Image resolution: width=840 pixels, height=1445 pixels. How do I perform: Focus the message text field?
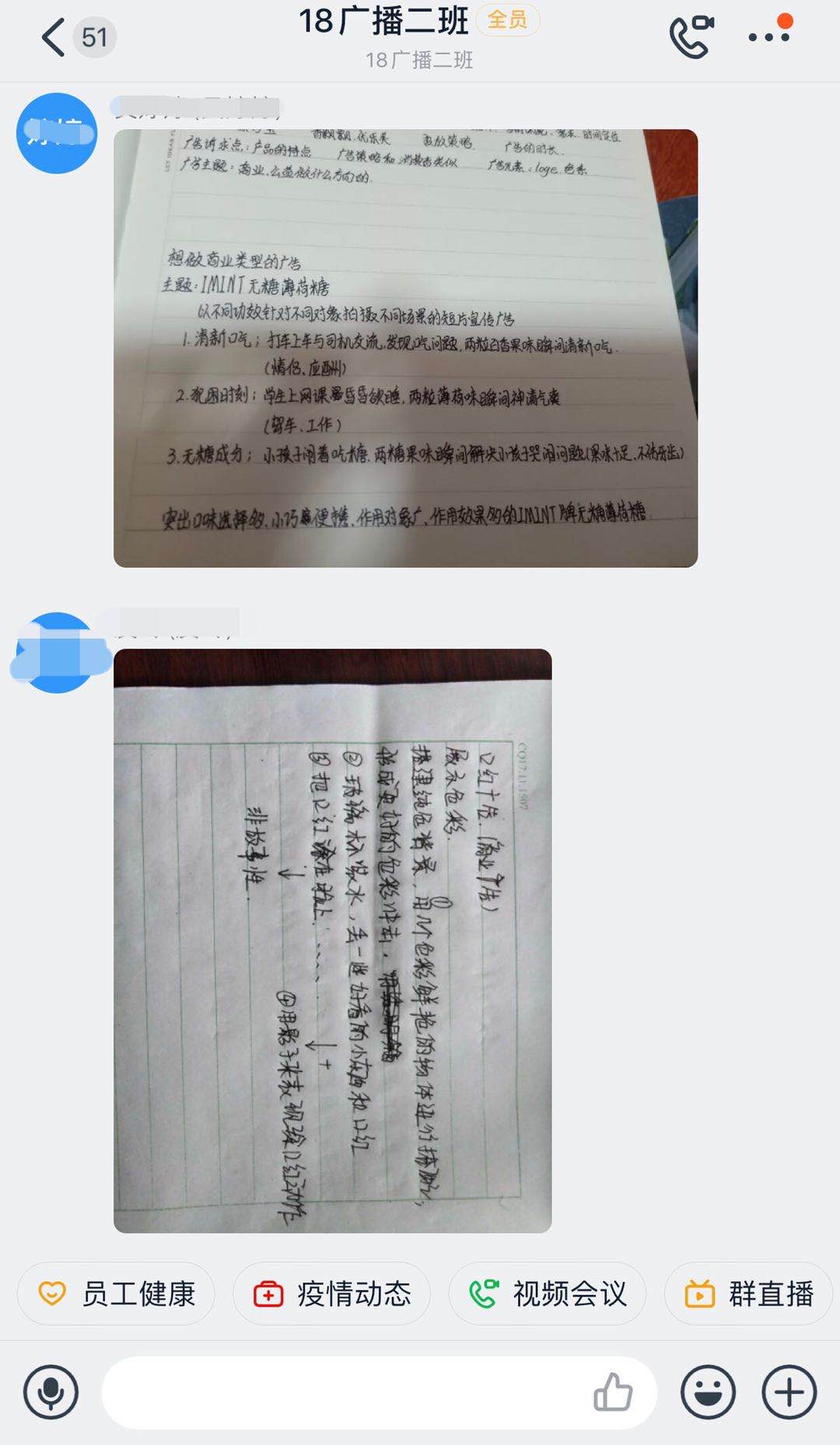[x=342, y=1392]
